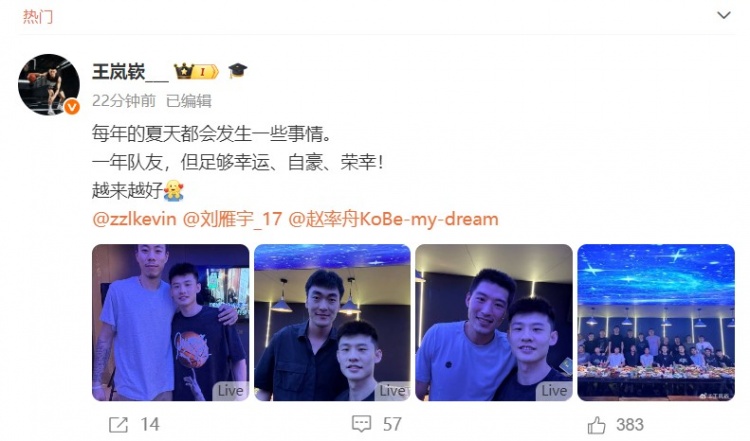
Task: View the first live photo in the post
Action: 170,322
